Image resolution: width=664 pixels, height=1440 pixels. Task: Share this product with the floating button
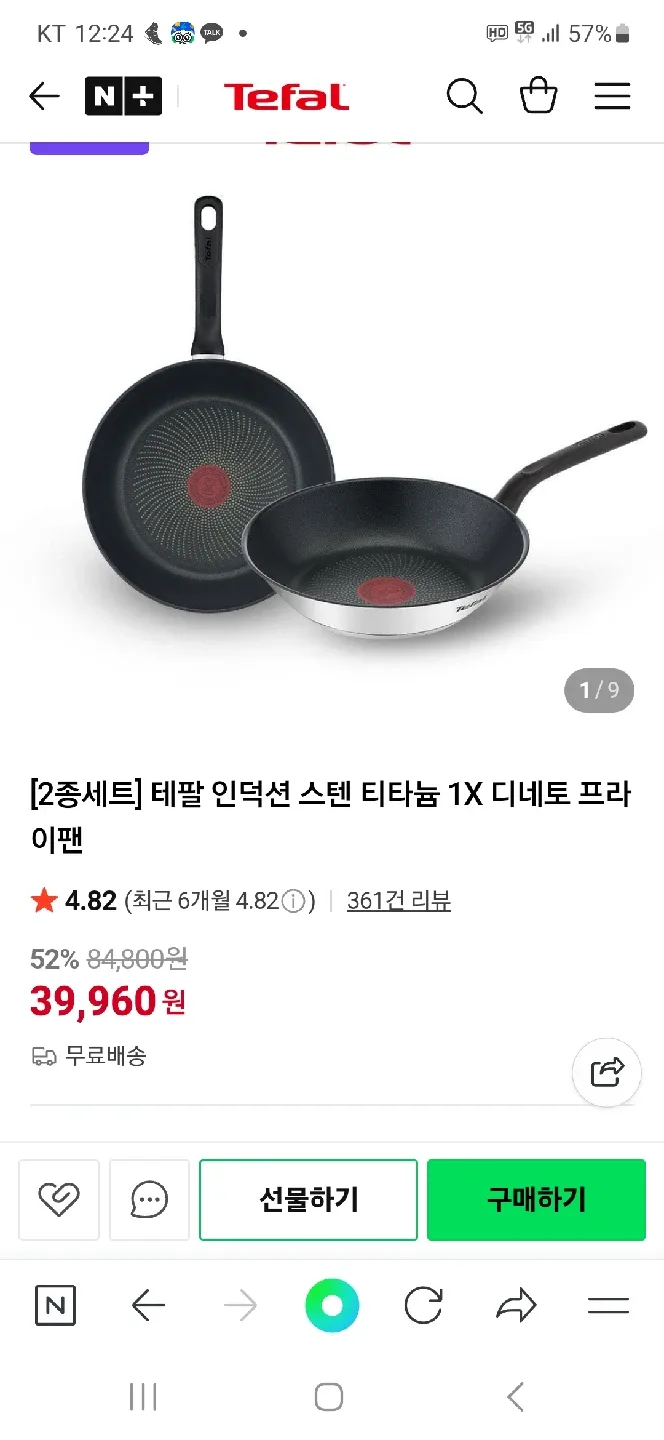[606, 1072]
